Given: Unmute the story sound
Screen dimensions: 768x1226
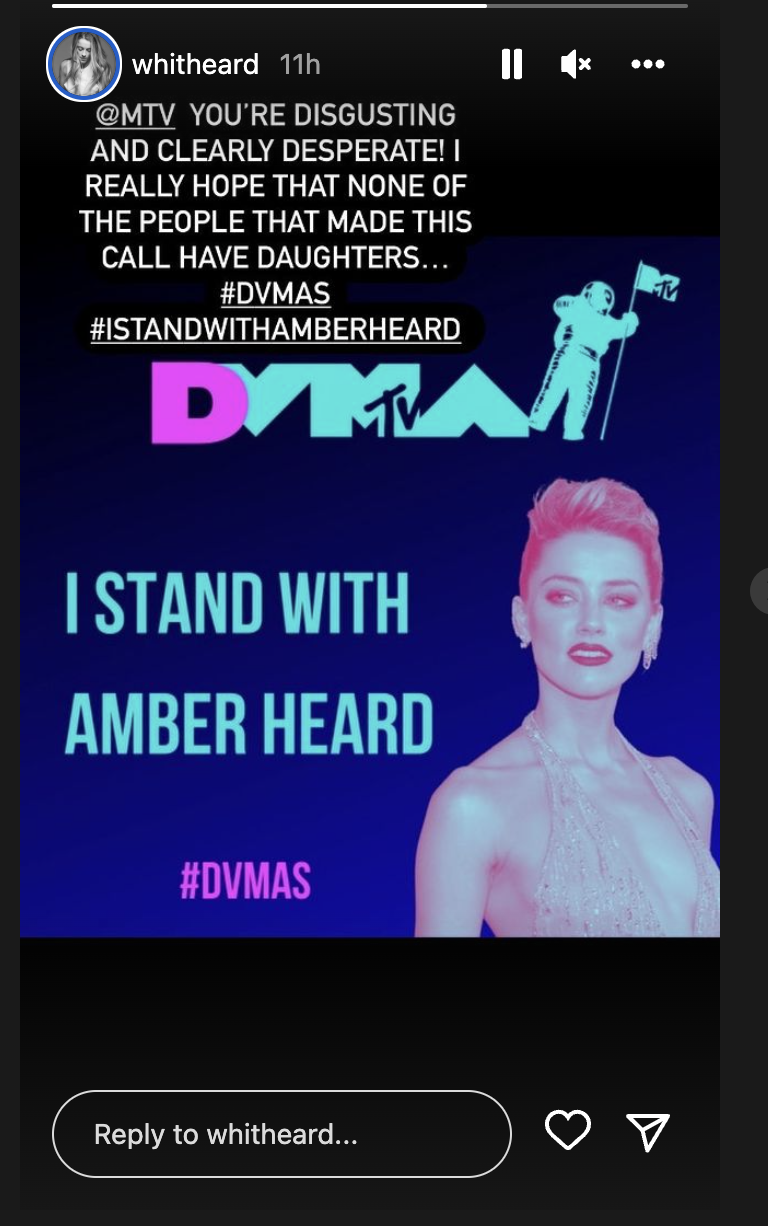Looking at the screenshot, I should pyautogui.click(x=575, y=65).
